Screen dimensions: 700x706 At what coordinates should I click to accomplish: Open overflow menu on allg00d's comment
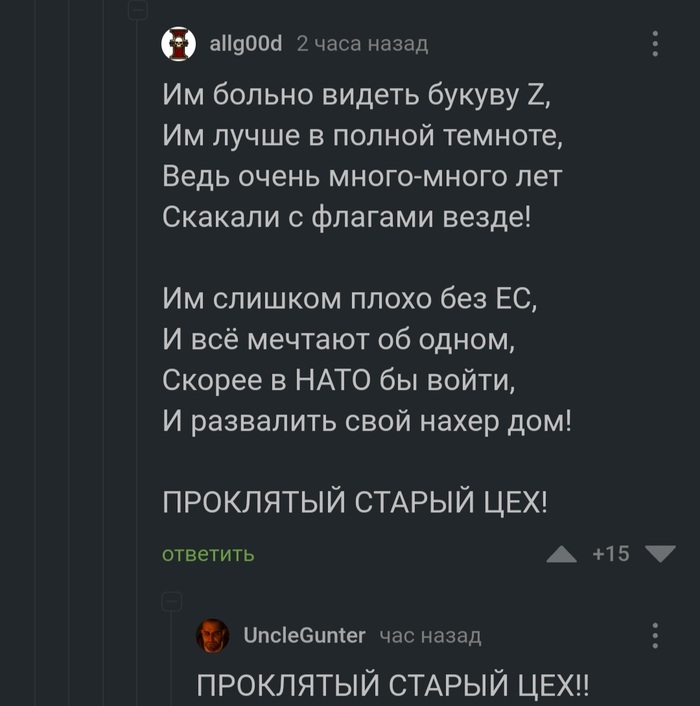(655, 44)
